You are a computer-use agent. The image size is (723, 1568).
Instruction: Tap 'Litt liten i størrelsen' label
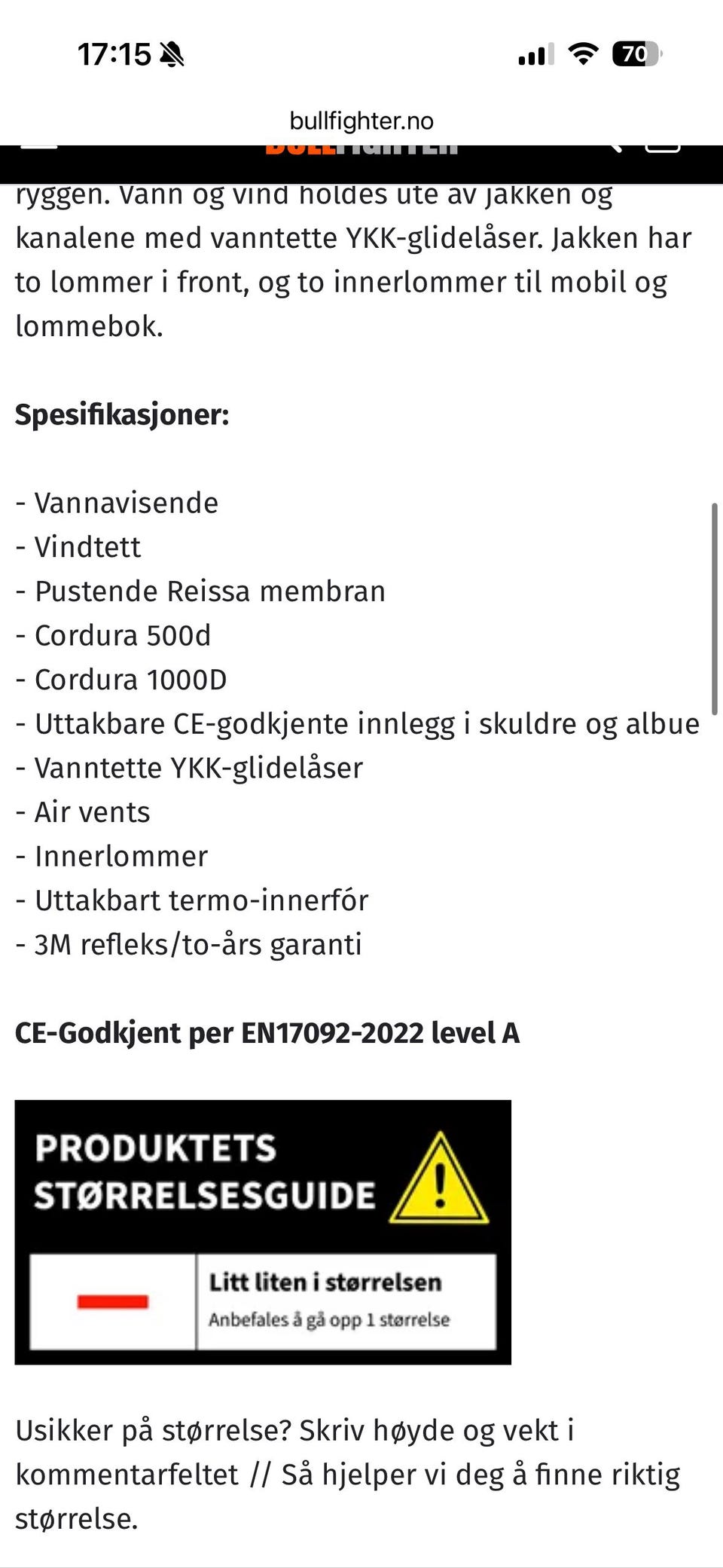point(325,1283)
